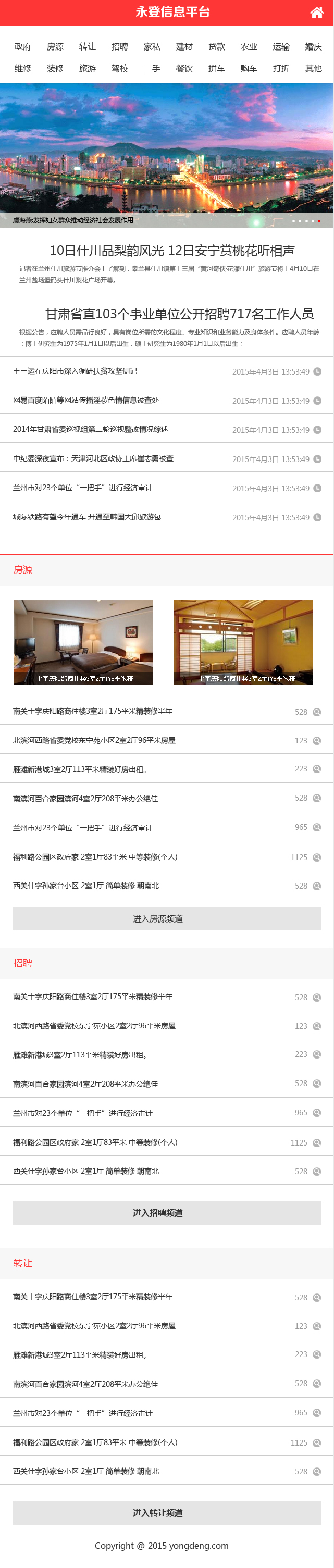The width and height of the screenshot is (334, 1568).
Task: Browse the 旅游 category
Action: tap(88, 69)
